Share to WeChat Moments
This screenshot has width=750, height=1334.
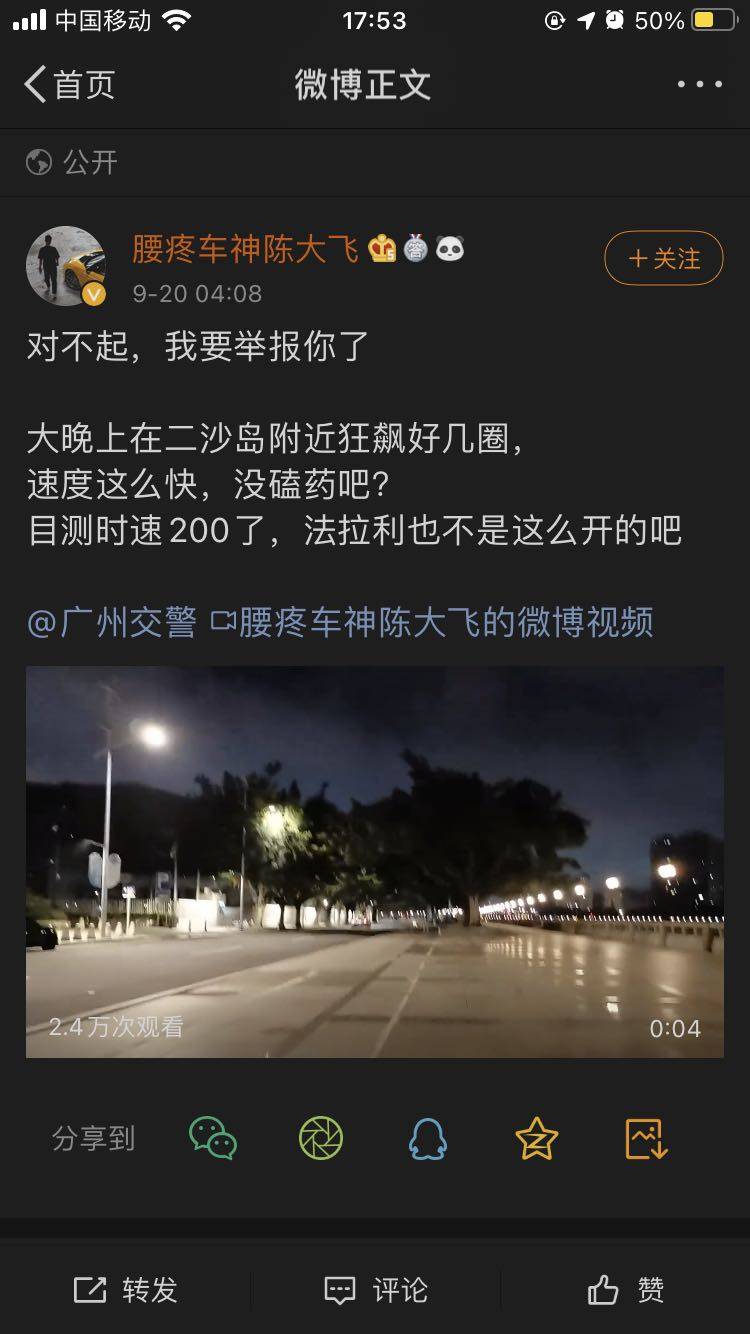pyautogui.click(x=321, y=1138)
